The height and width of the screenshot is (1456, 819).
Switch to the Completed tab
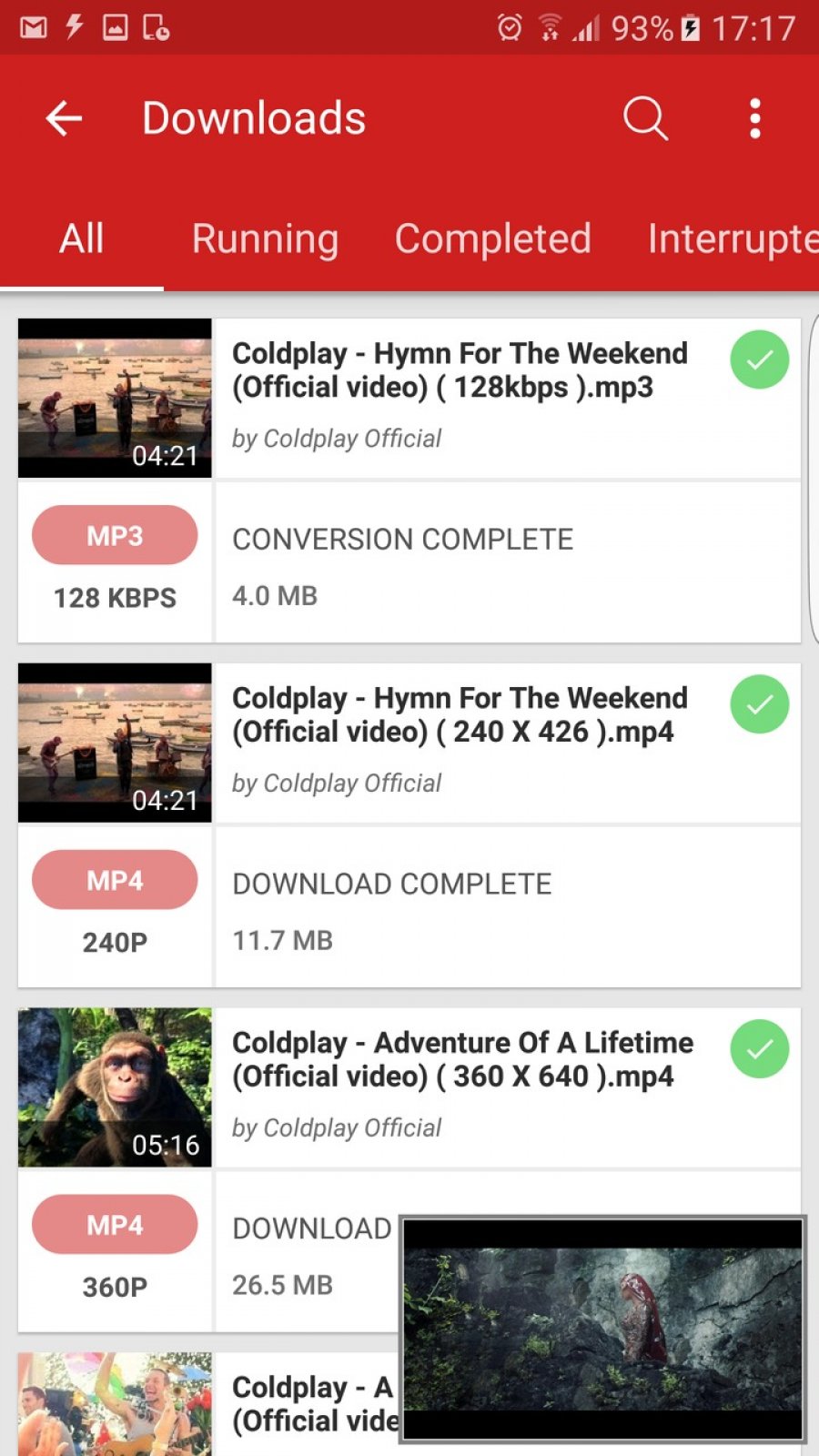click(x=492, y=238)
